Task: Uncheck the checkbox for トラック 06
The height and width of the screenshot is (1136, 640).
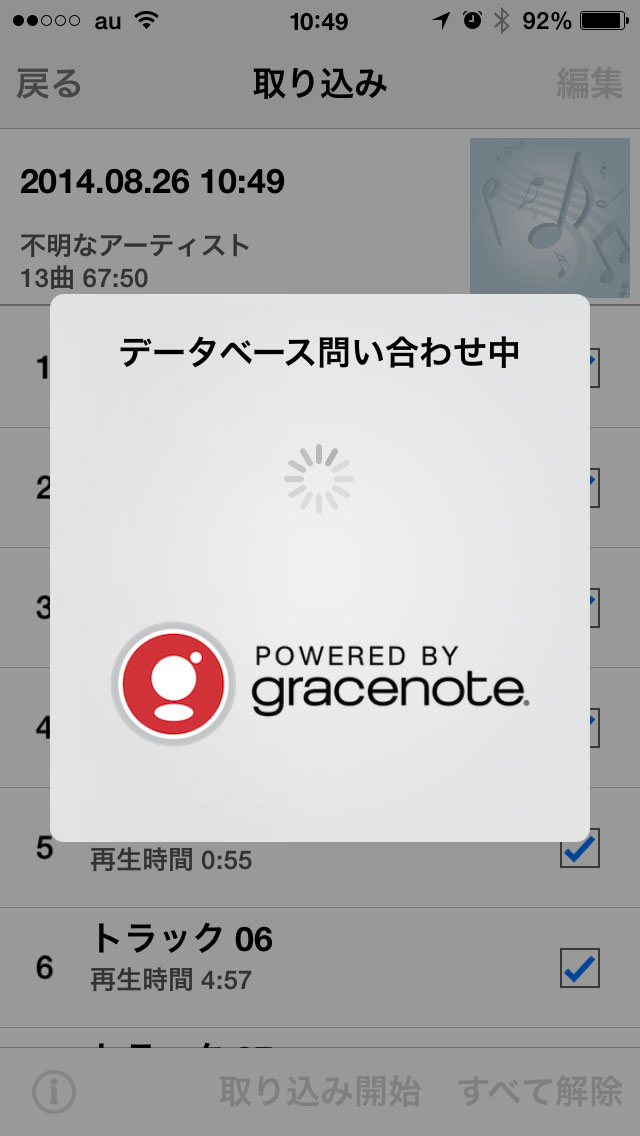Action: (580, 967)
